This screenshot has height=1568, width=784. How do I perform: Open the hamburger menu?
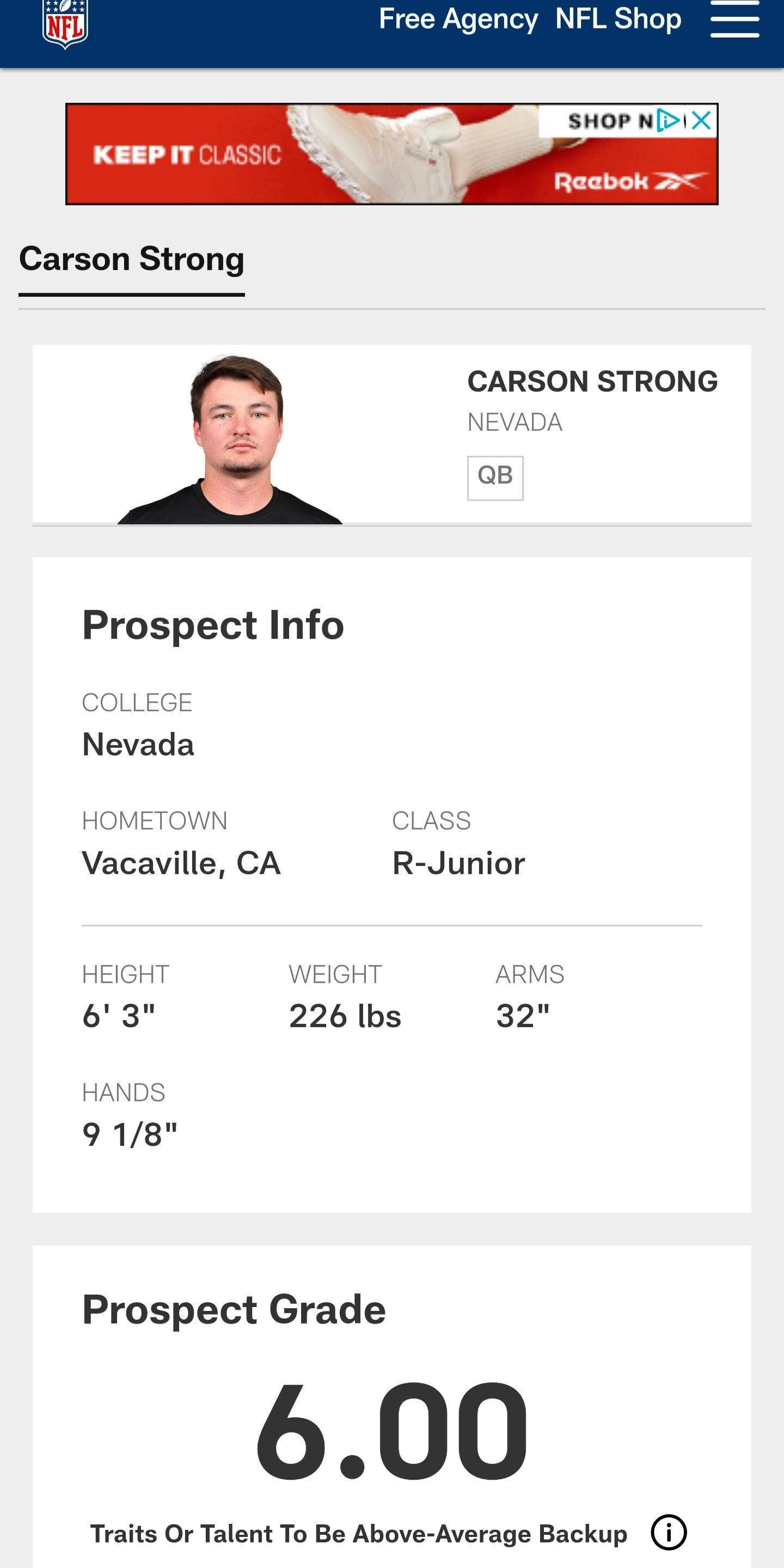tap(734, 20)
